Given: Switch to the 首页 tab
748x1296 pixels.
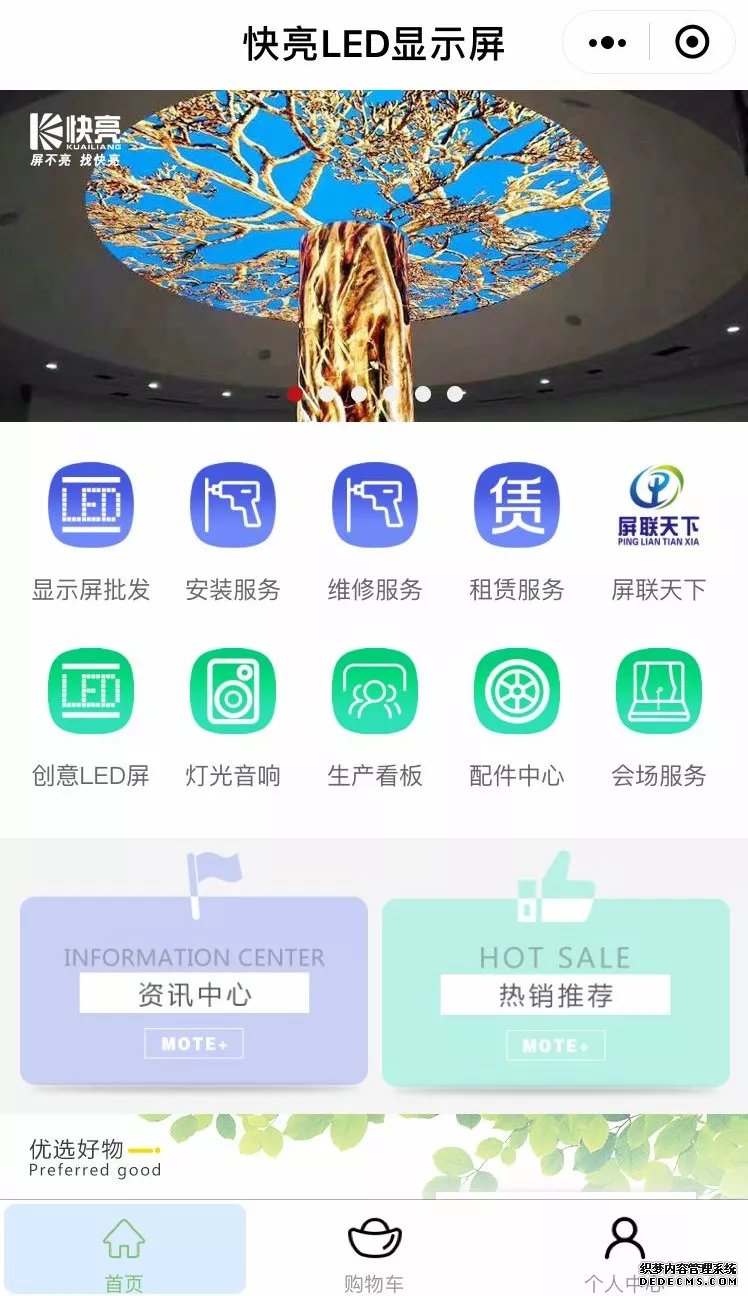Looking at the screenshot, I should (124, 1250).
